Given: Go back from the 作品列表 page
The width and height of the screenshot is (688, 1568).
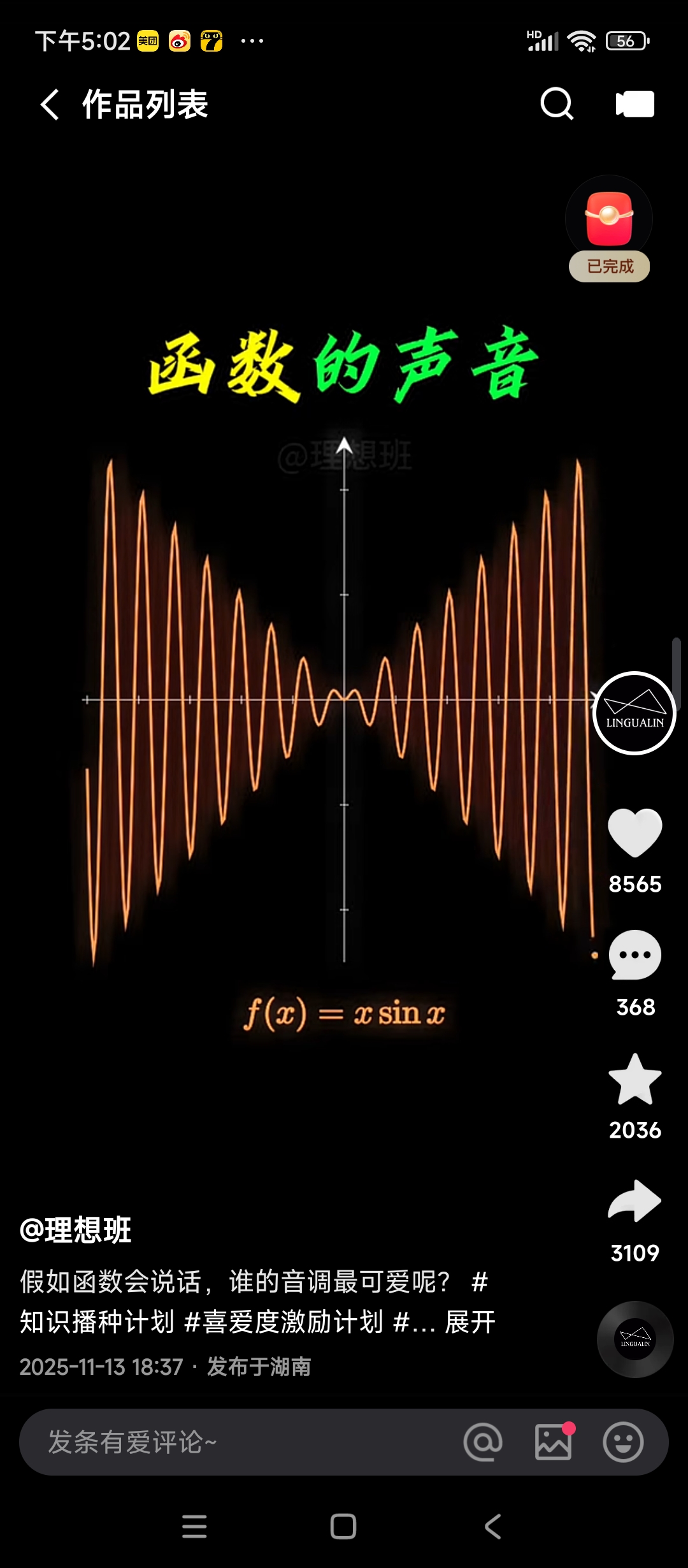Looking at the screenshot, I should [x=50, y=105].
